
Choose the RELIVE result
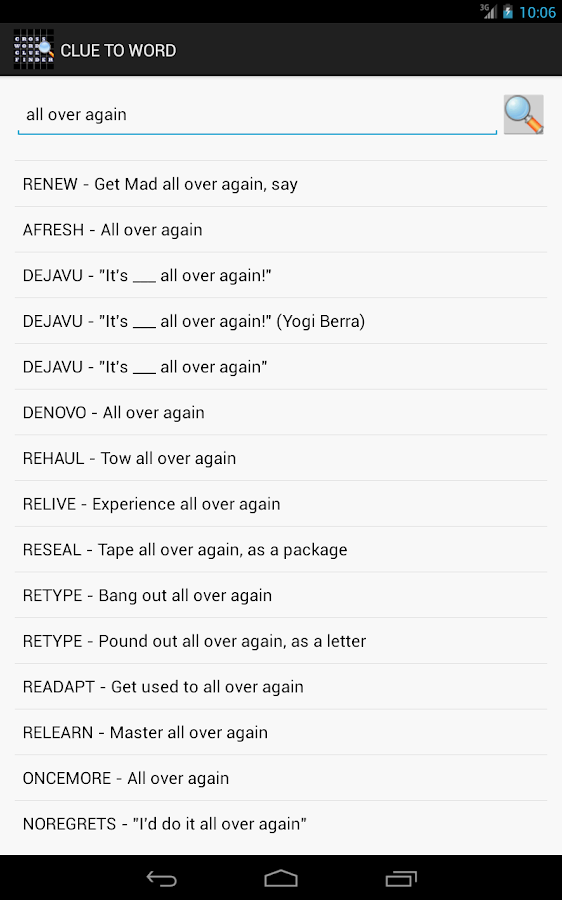(x=281, y=504)
